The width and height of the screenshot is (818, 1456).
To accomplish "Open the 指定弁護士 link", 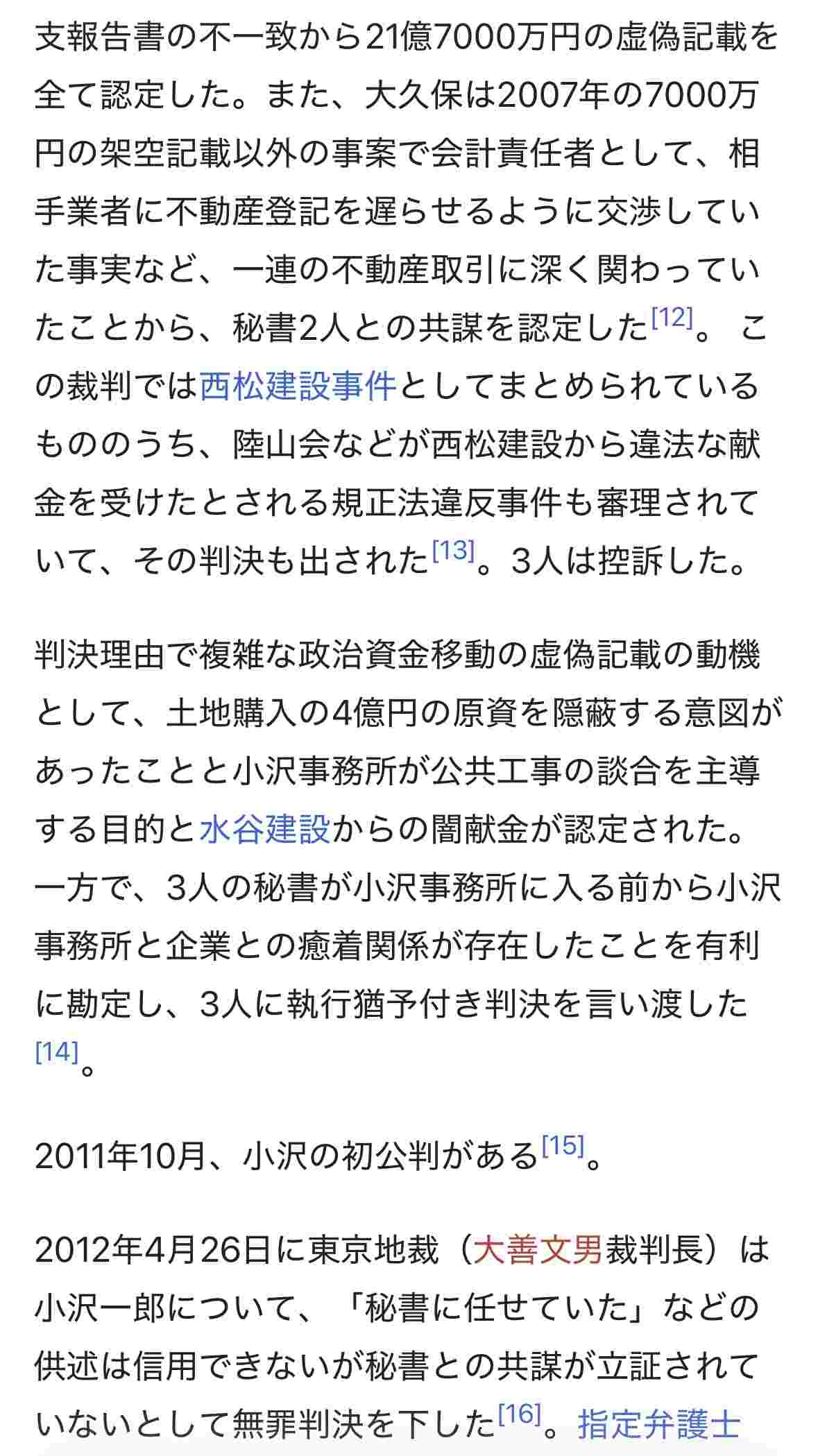I will click(658, 1425).
